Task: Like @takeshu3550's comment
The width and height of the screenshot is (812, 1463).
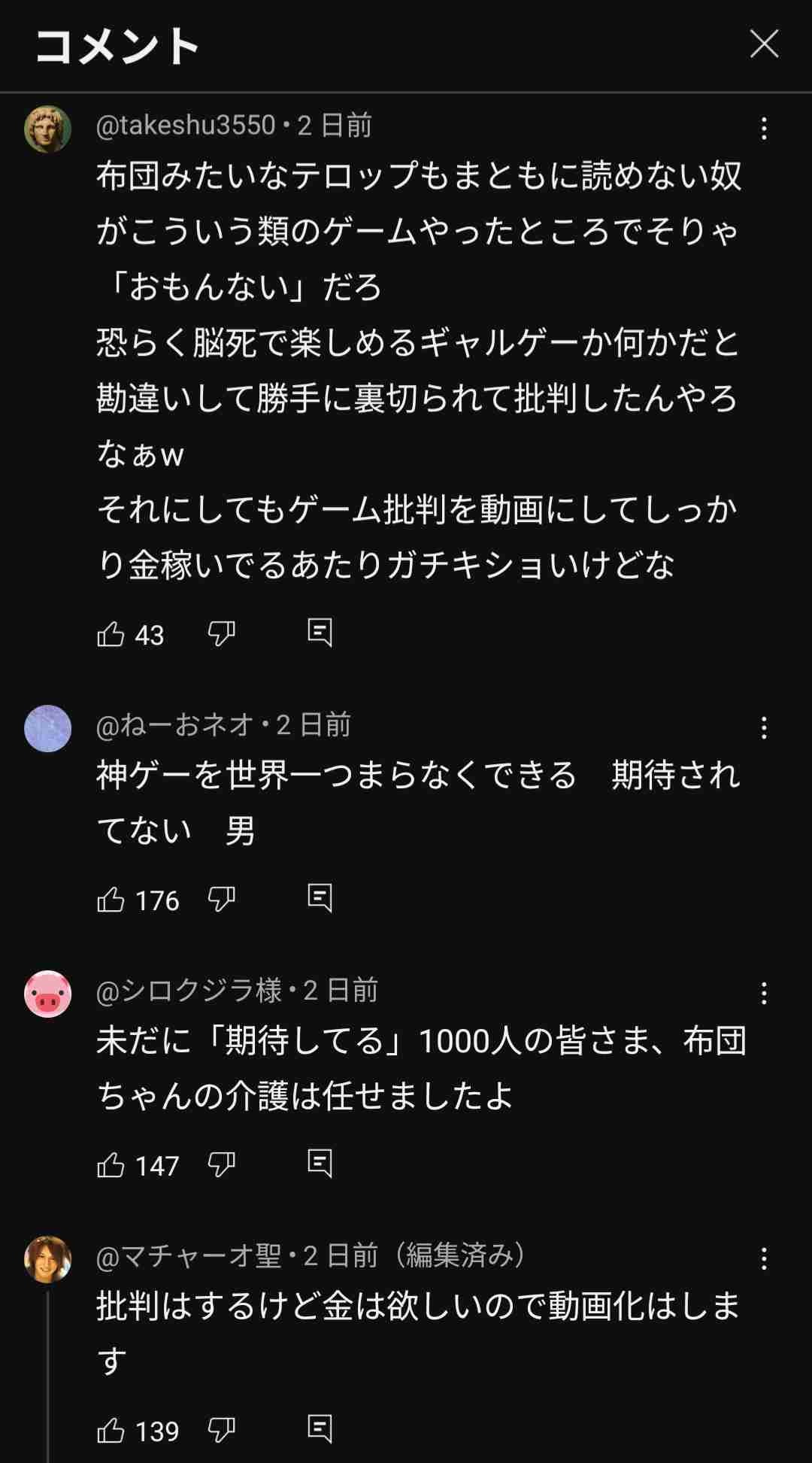Action: point(111,634)
